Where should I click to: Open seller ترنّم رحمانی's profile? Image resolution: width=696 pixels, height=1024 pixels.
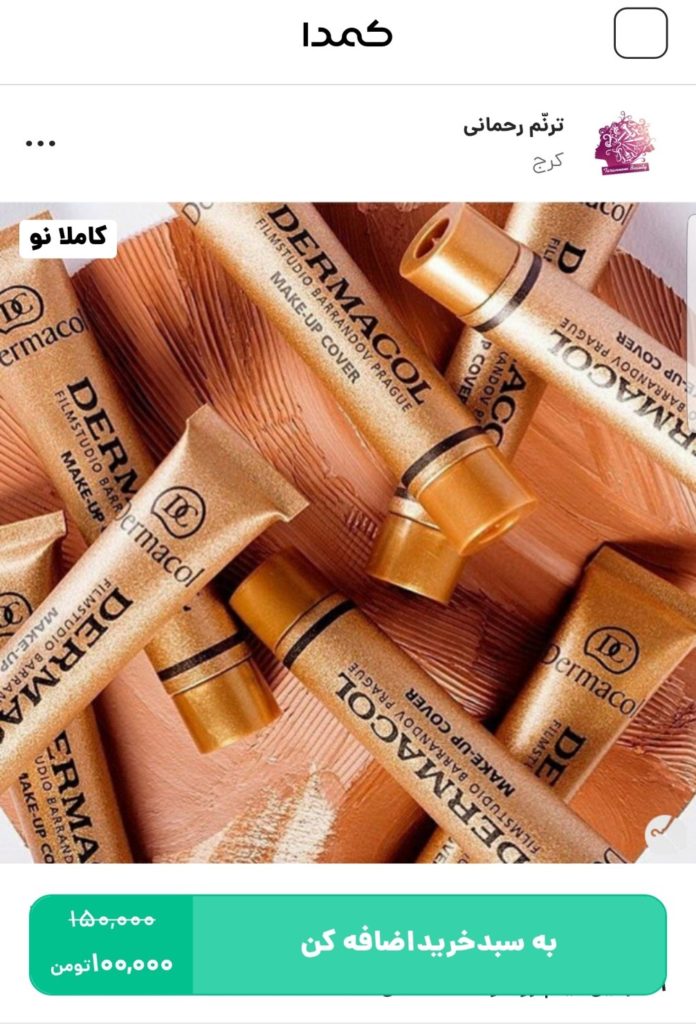(513, 126)
